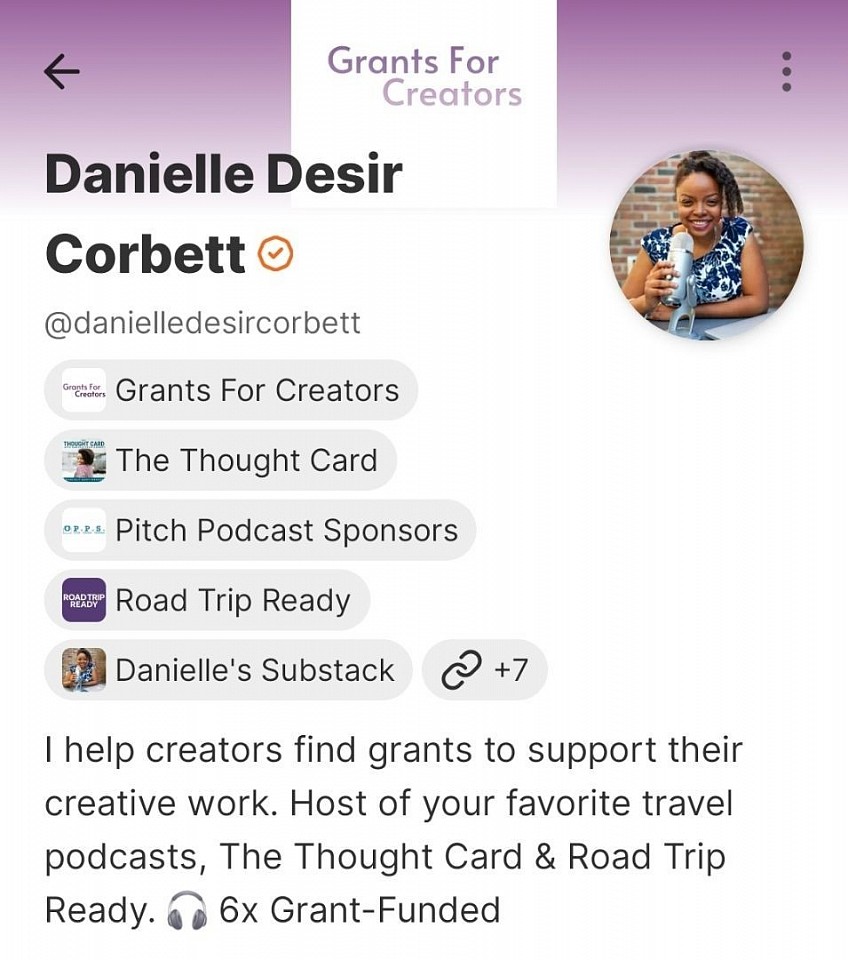
Task: Select the Pitch Podcast Sponsors chip
Action: pos(260,530)
